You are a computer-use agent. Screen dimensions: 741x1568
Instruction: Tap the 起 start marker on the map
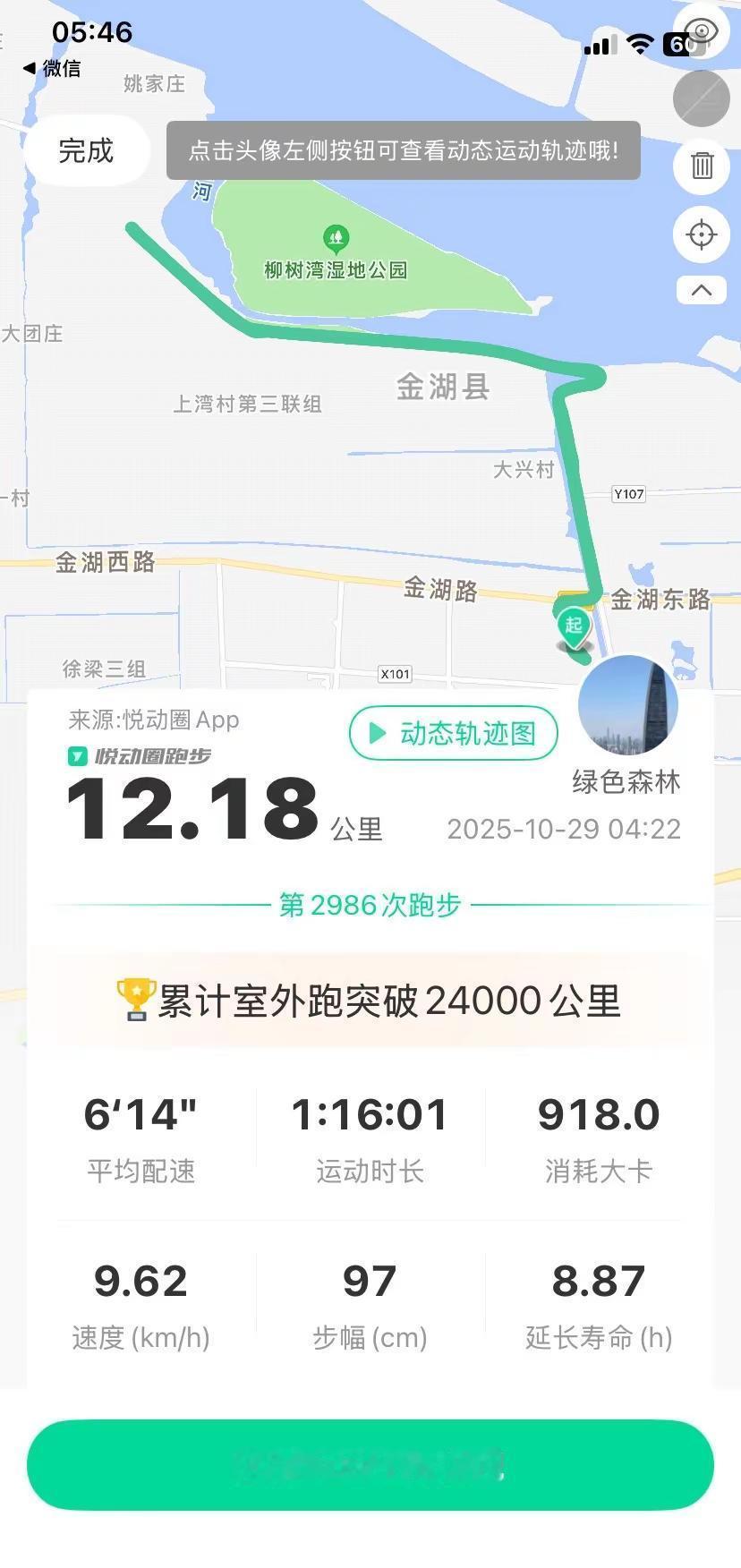(x=573, y=626)
